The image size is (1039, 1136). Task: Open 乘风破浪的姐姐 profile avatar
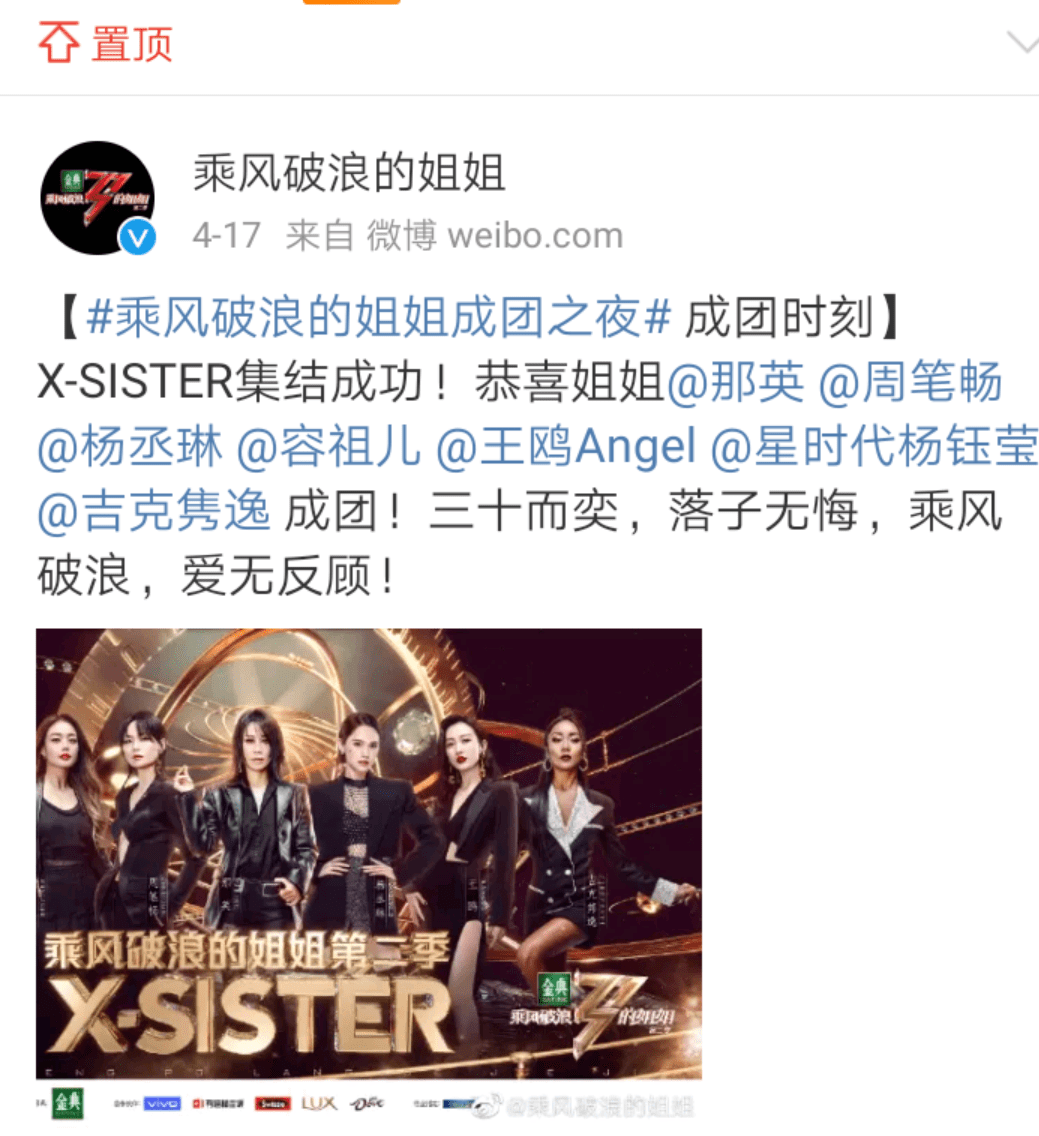[x=97, y=198]
